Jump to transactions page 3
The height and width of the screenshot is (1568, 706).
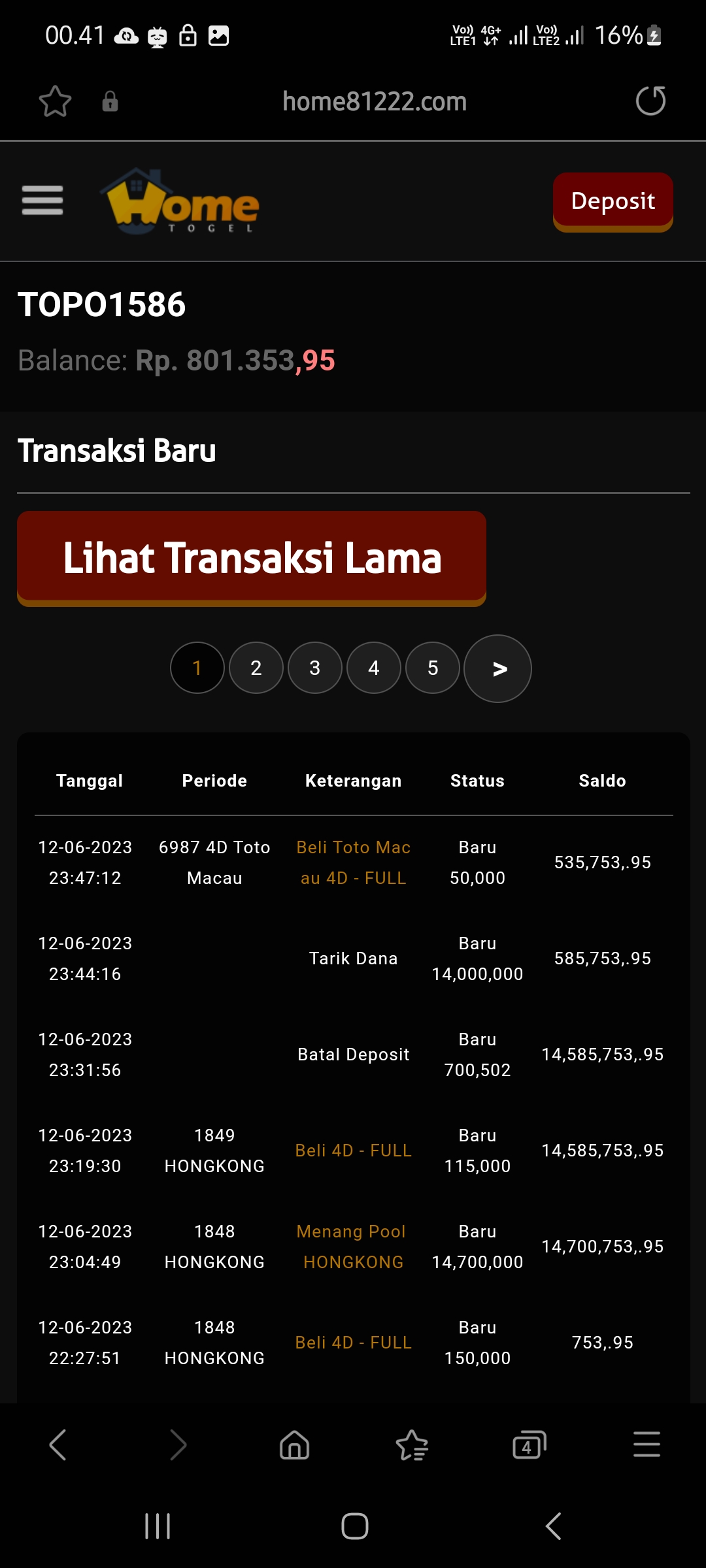click(x=315, y=668)
